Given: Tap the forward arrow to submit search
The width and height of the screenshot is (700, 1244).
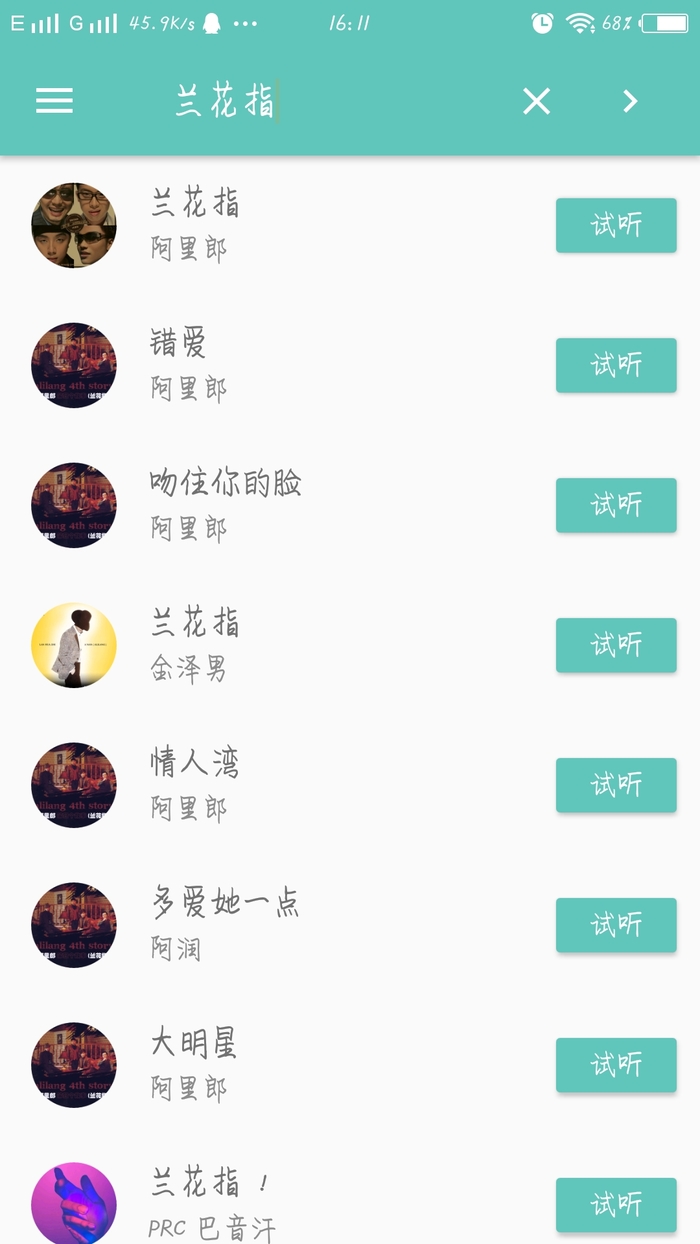Looking at the screenshot, I should pyautogui.click(x=630, y=101).
